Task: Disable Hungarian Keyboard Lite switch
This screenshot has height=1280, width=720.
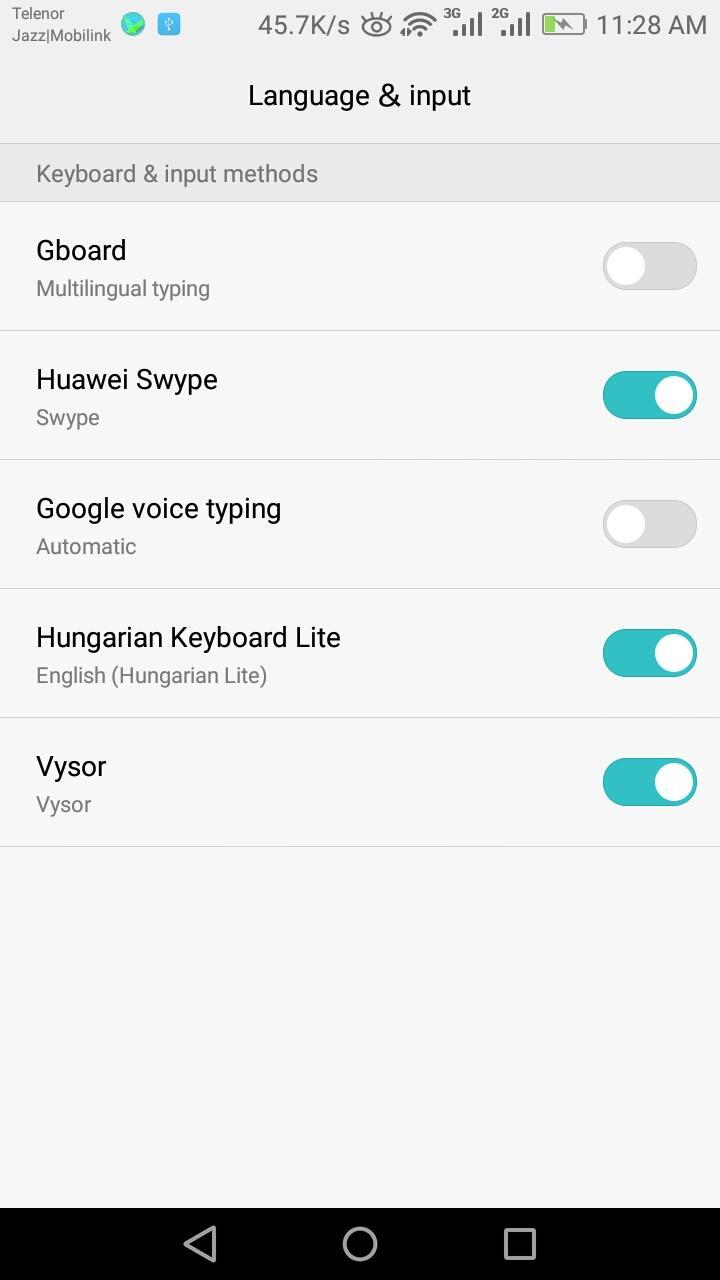Action: (x=649, y=653)
